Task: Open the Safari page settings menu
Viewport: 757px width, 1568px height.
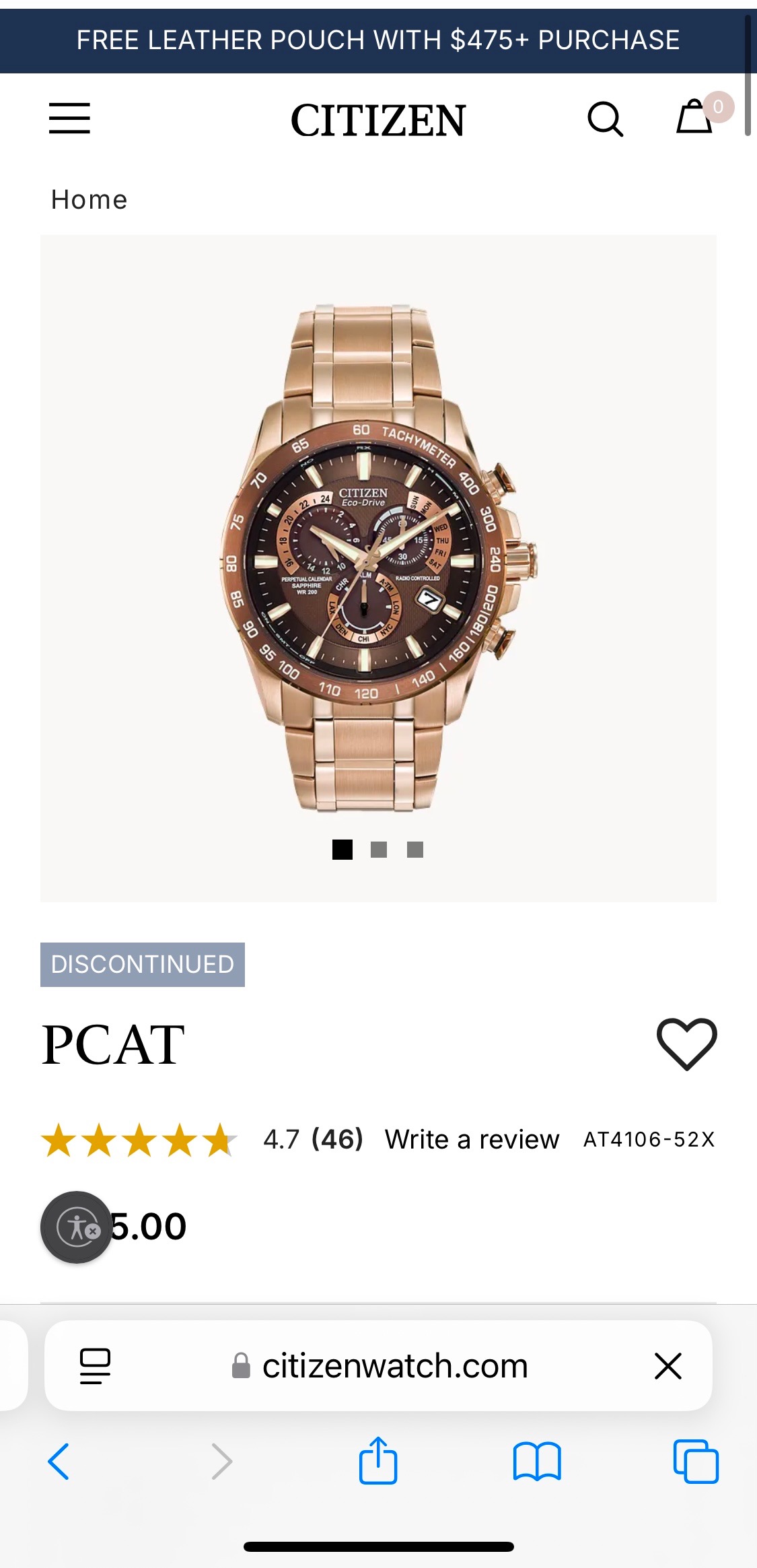Action: tap(95, 1366)
